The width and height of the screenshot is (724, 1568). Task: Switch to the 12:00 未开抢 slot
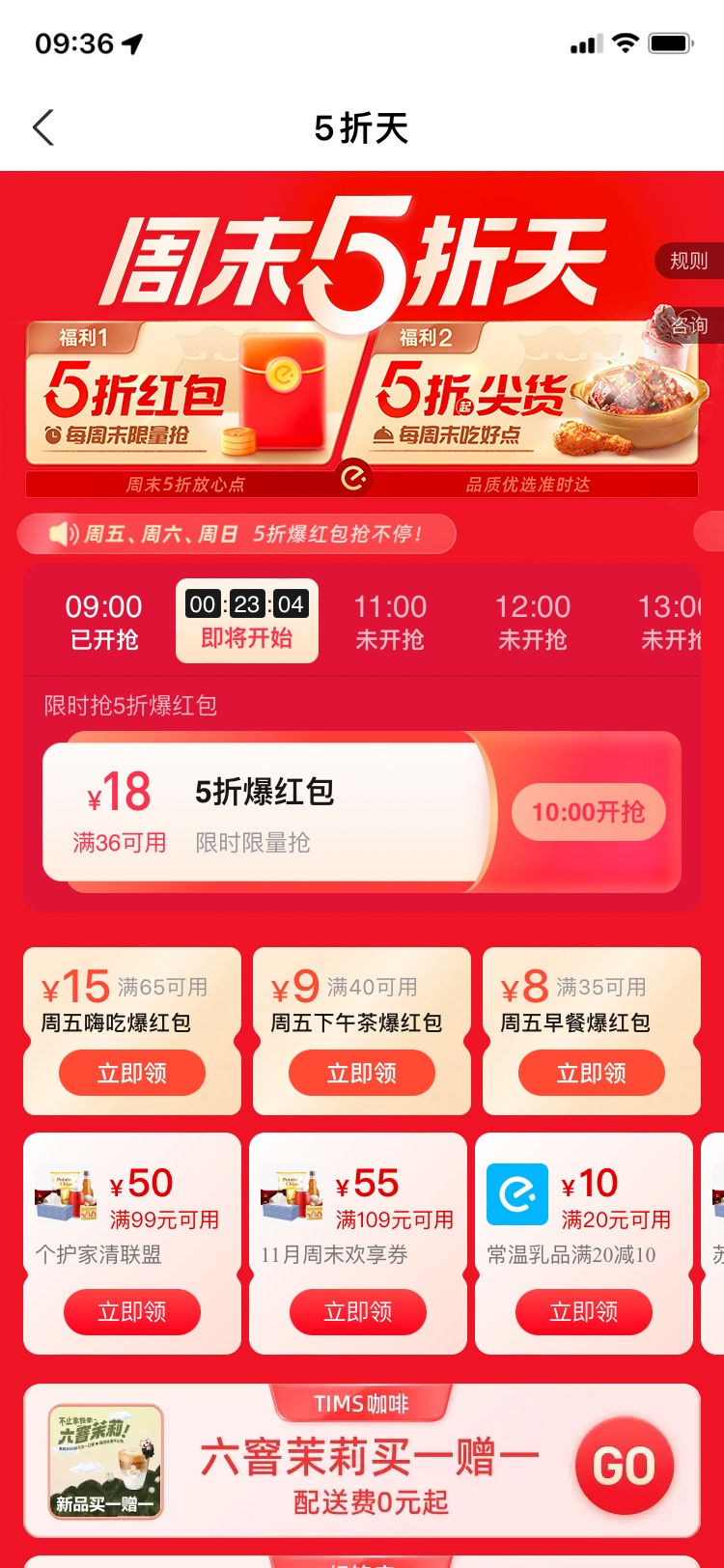533,622
